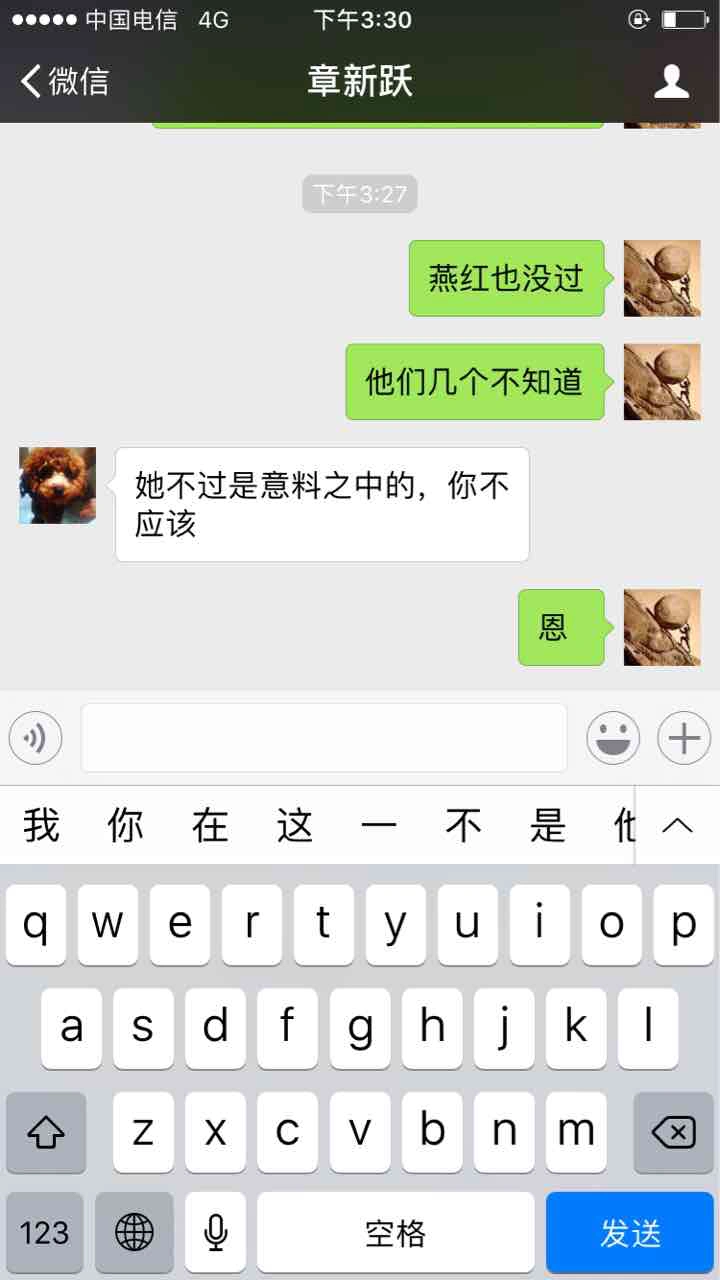Image resolution: width=720 pixels, height=1280 pixels.
Task: Focus the message text field
Action: (x=324, y=738)
